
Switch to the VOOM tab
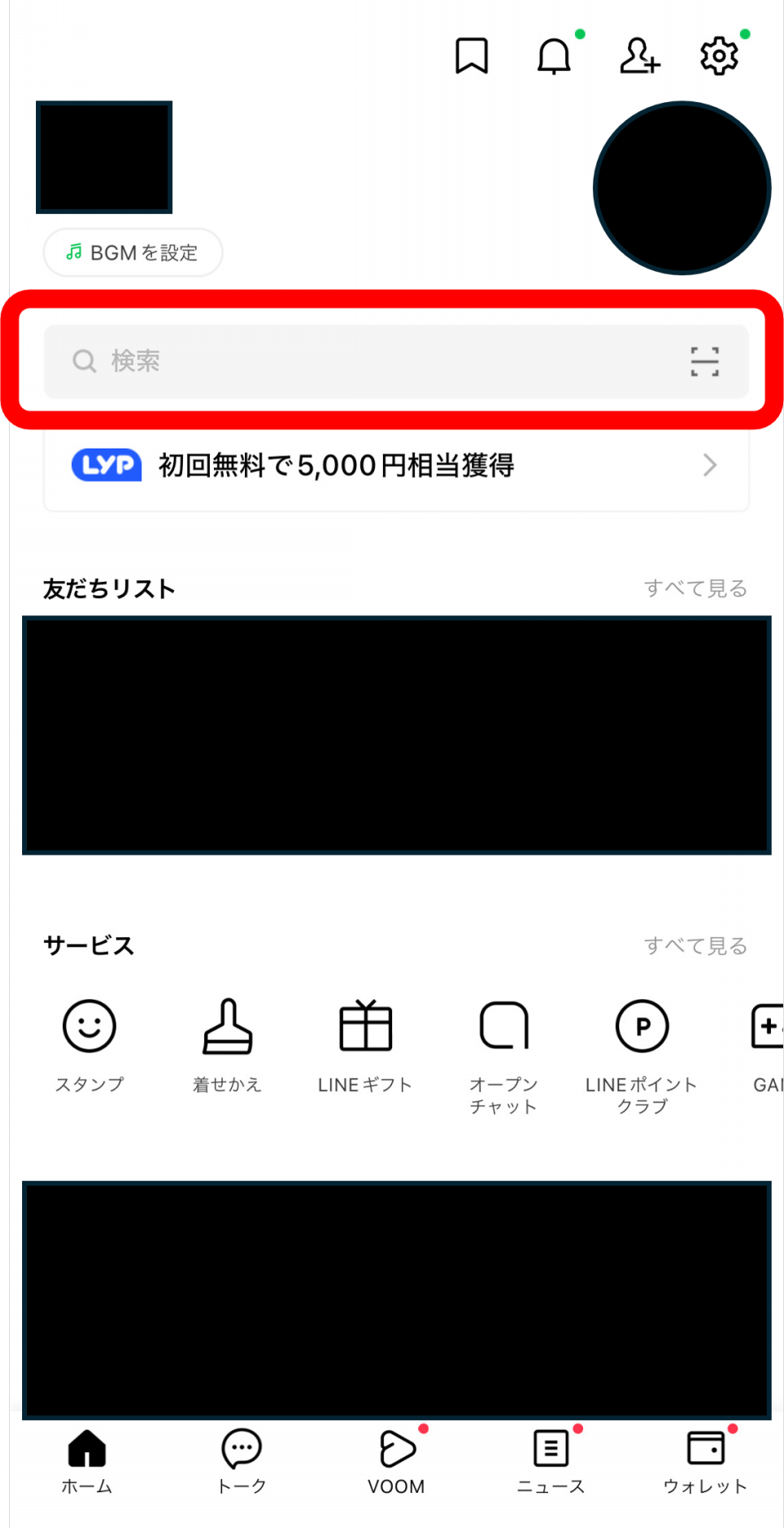(397, 1461)
